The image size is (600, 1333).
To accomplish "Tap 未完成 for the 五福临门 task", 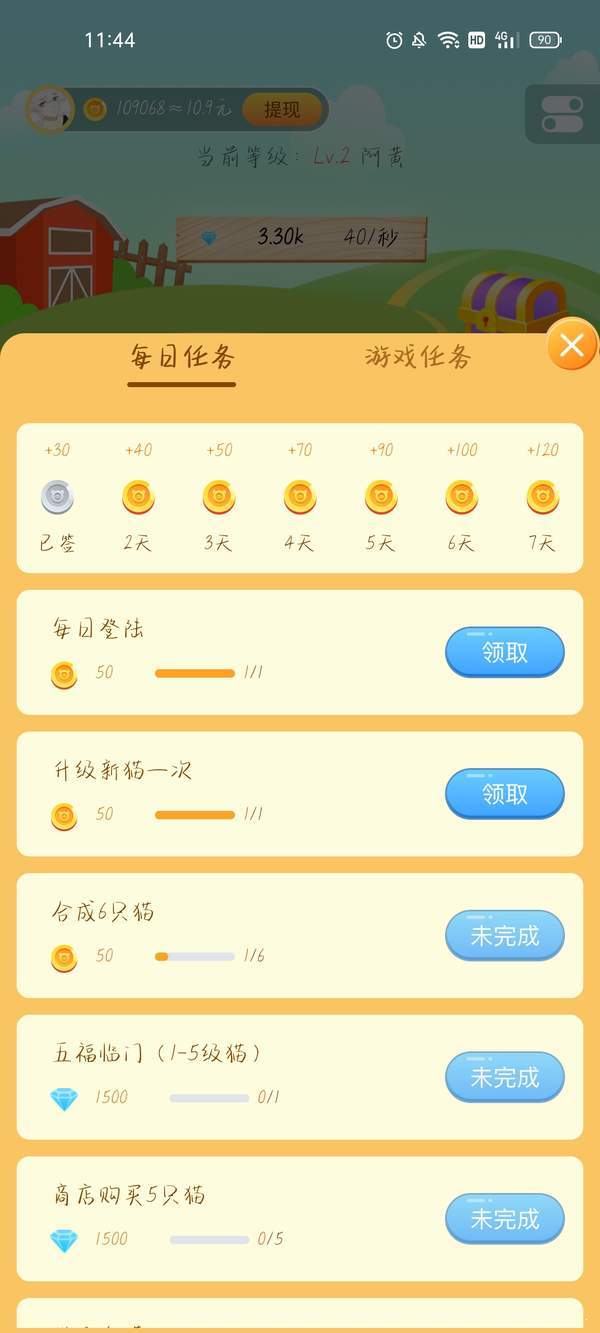I will click(x=504, y=1078).
